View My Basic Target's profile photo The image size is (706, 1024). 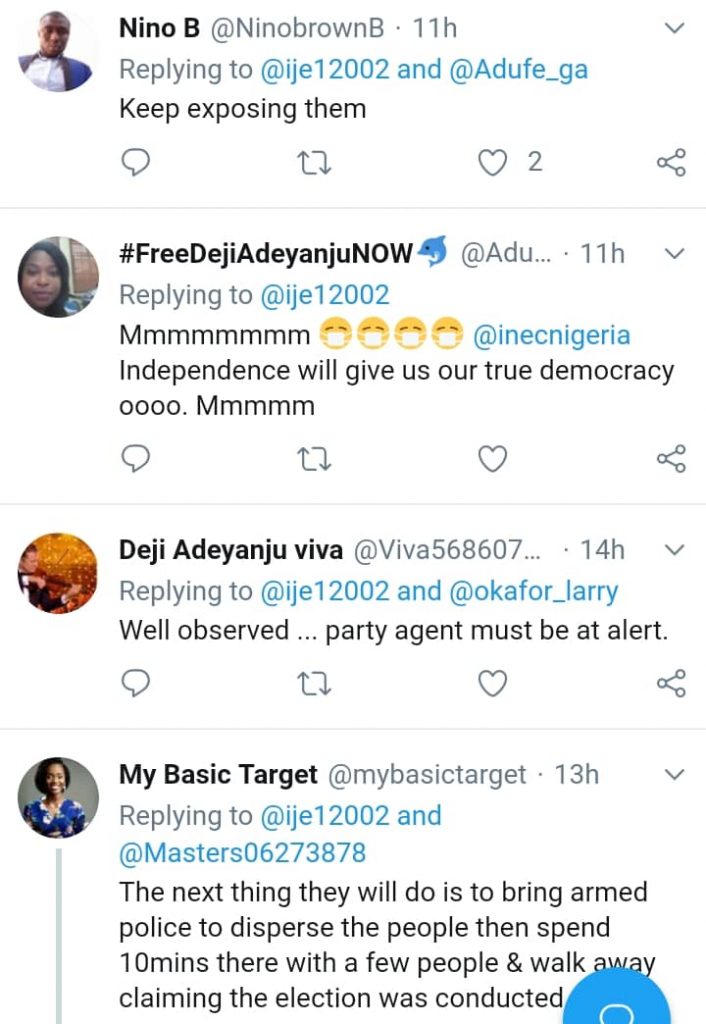click(x=59, y=797)
